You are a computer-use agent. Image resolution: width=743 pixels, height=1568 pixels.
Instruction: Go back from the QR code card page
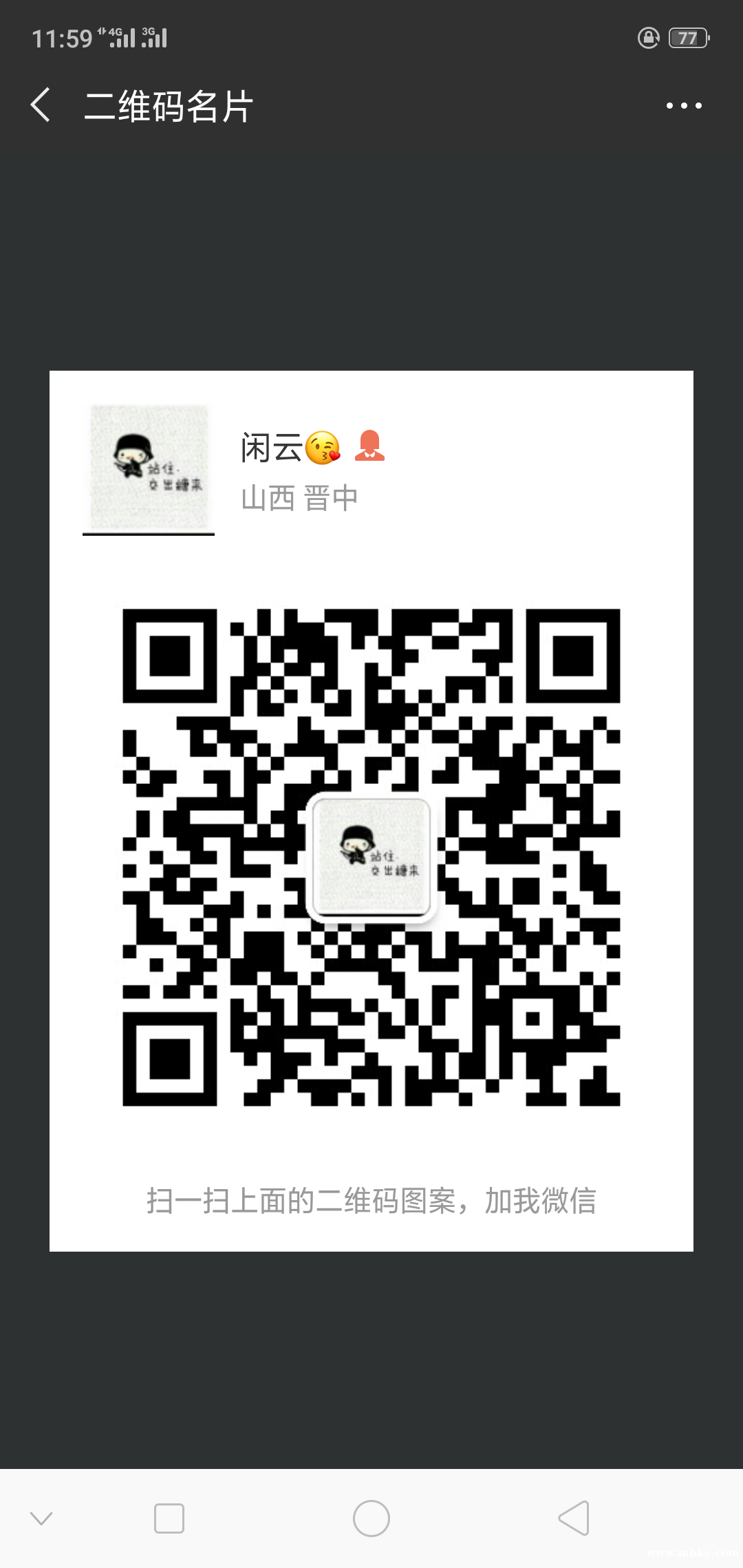point(41,105)
